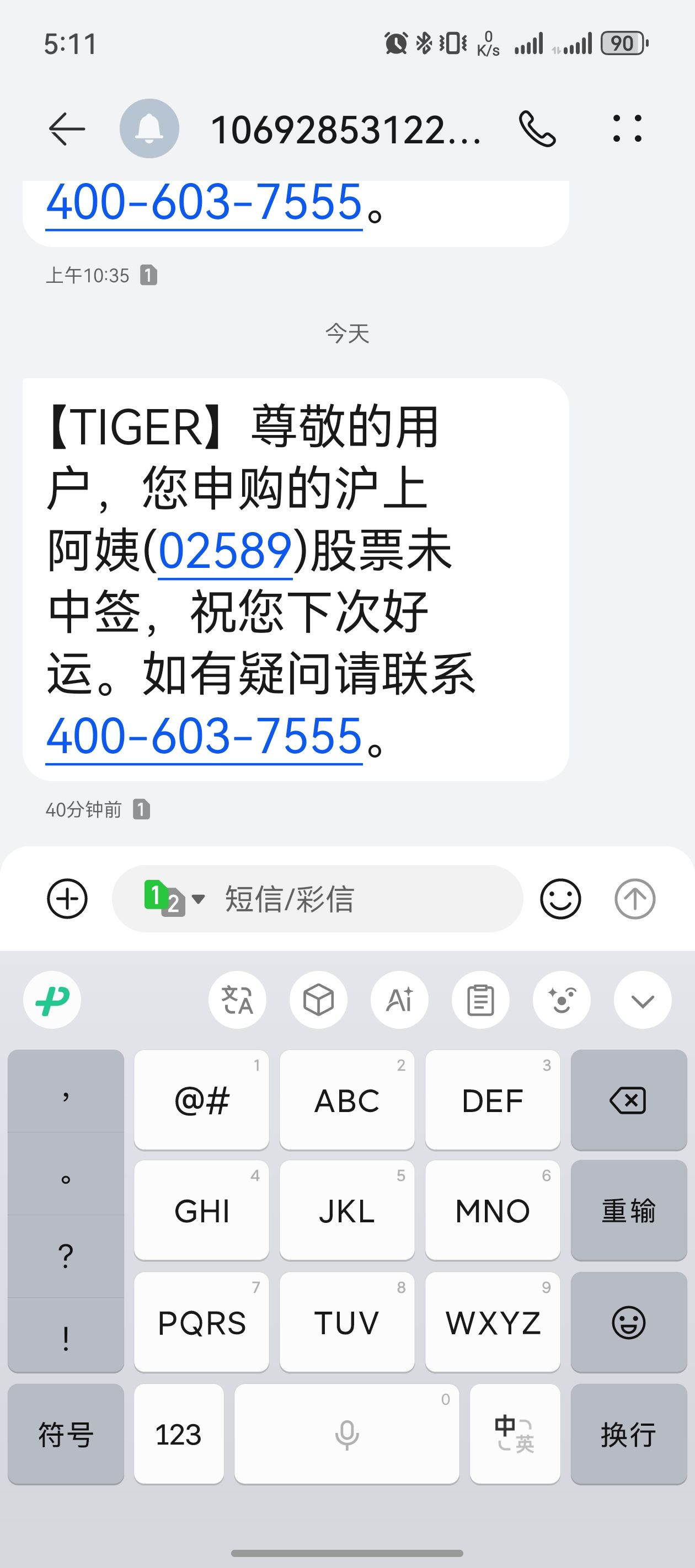Open the plus attachment menu
Screen dimensions: 695x1568
[68, 899]
